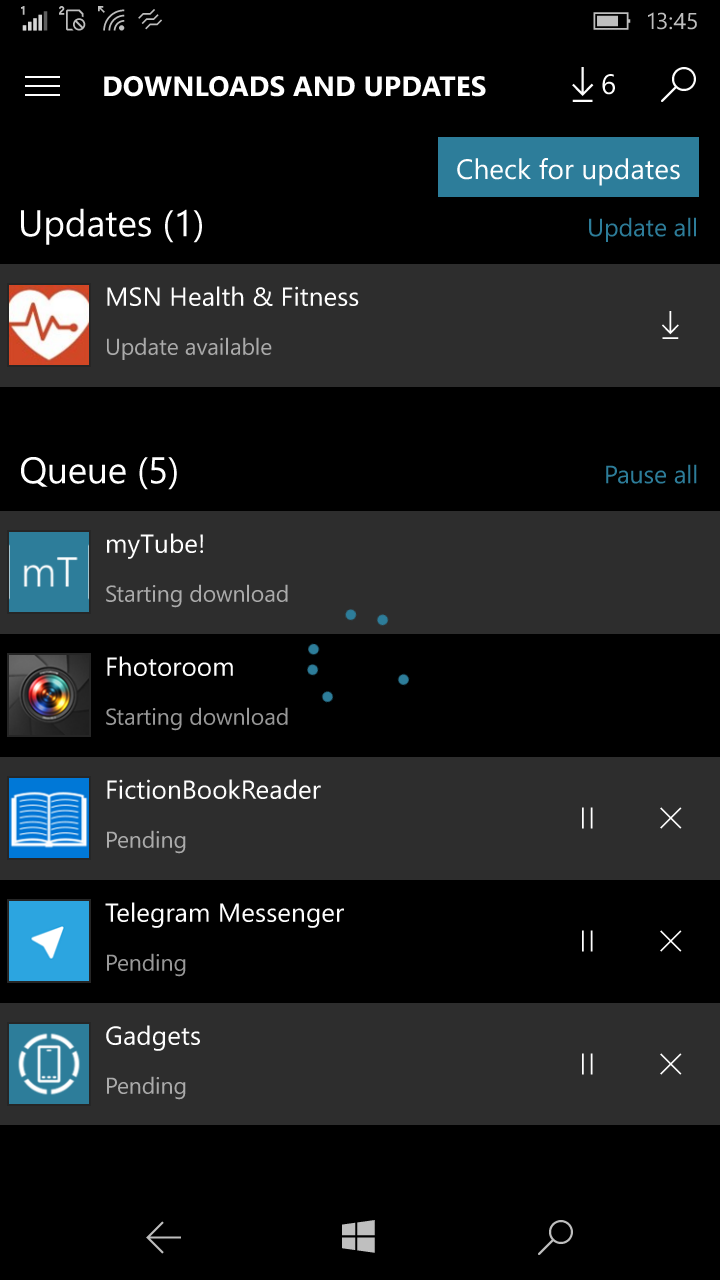Download the MSN Health & Fitness update
Viewport: 720px width, 1280px height.
click(x=670, y=326)
